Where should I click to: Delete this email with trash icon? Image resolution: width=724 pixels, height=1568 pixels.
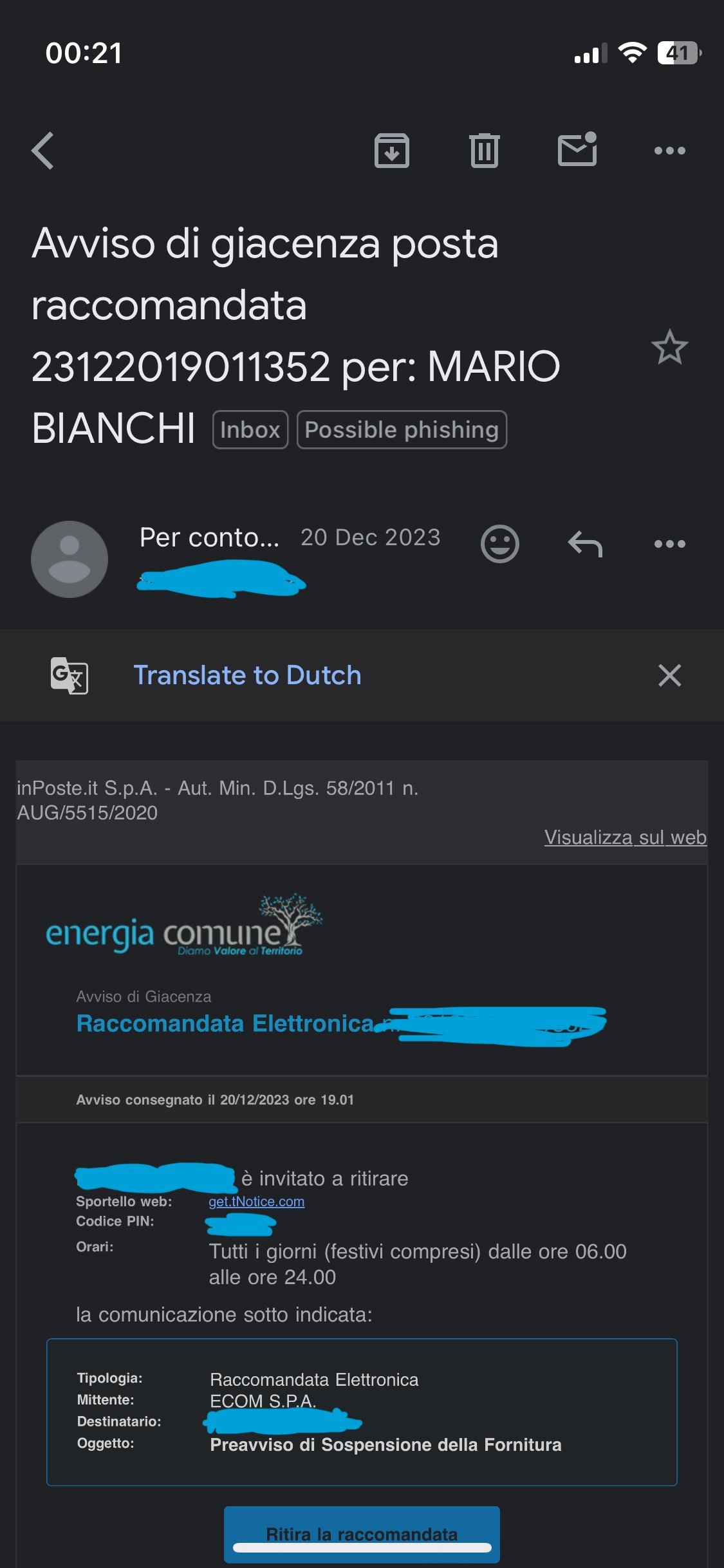pos(485,151)
